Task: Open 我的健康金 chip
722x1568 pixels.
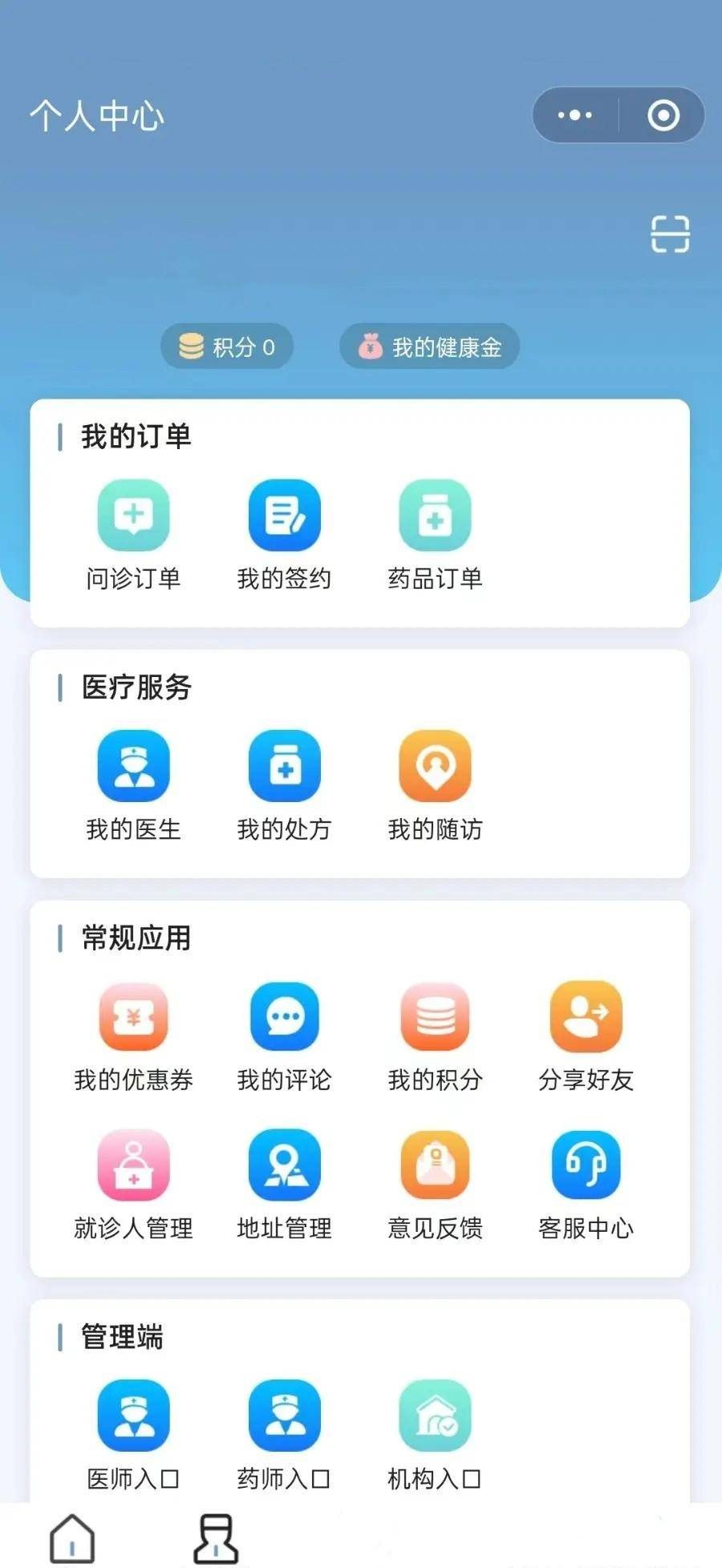Action: click(x=430, y=346)
